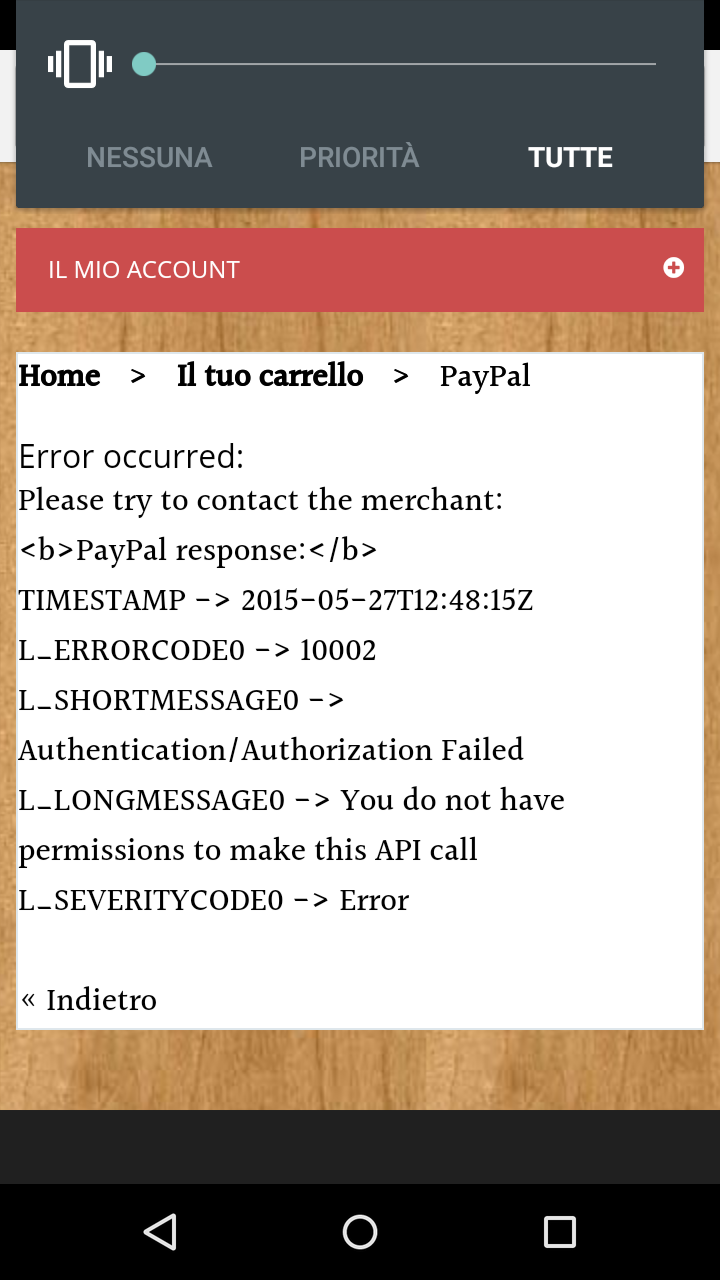Select Tutte interruptions mode

pyautogui.click(x=570, y=157)
